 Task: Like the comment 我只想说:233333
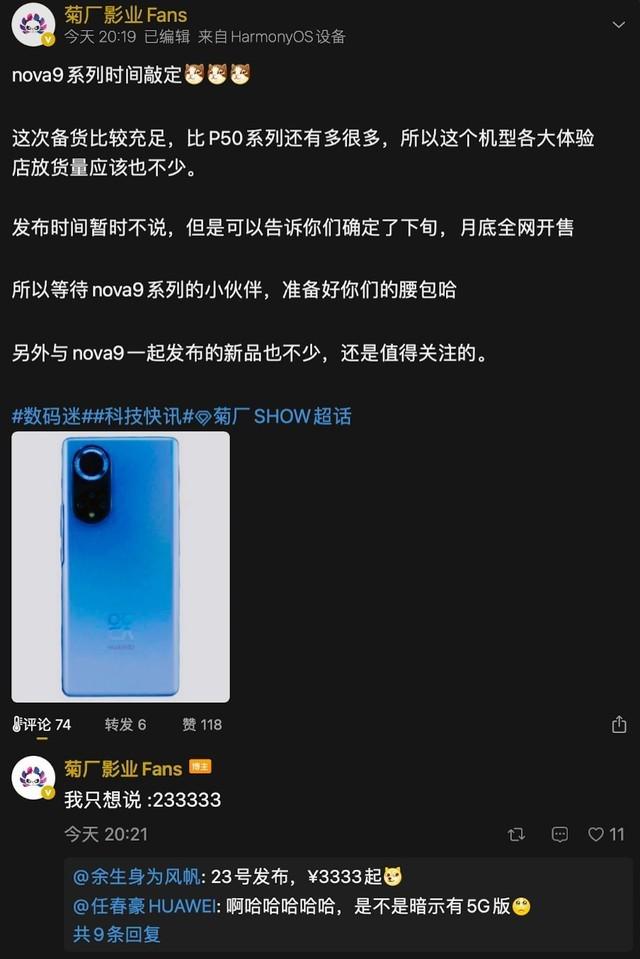605,834
